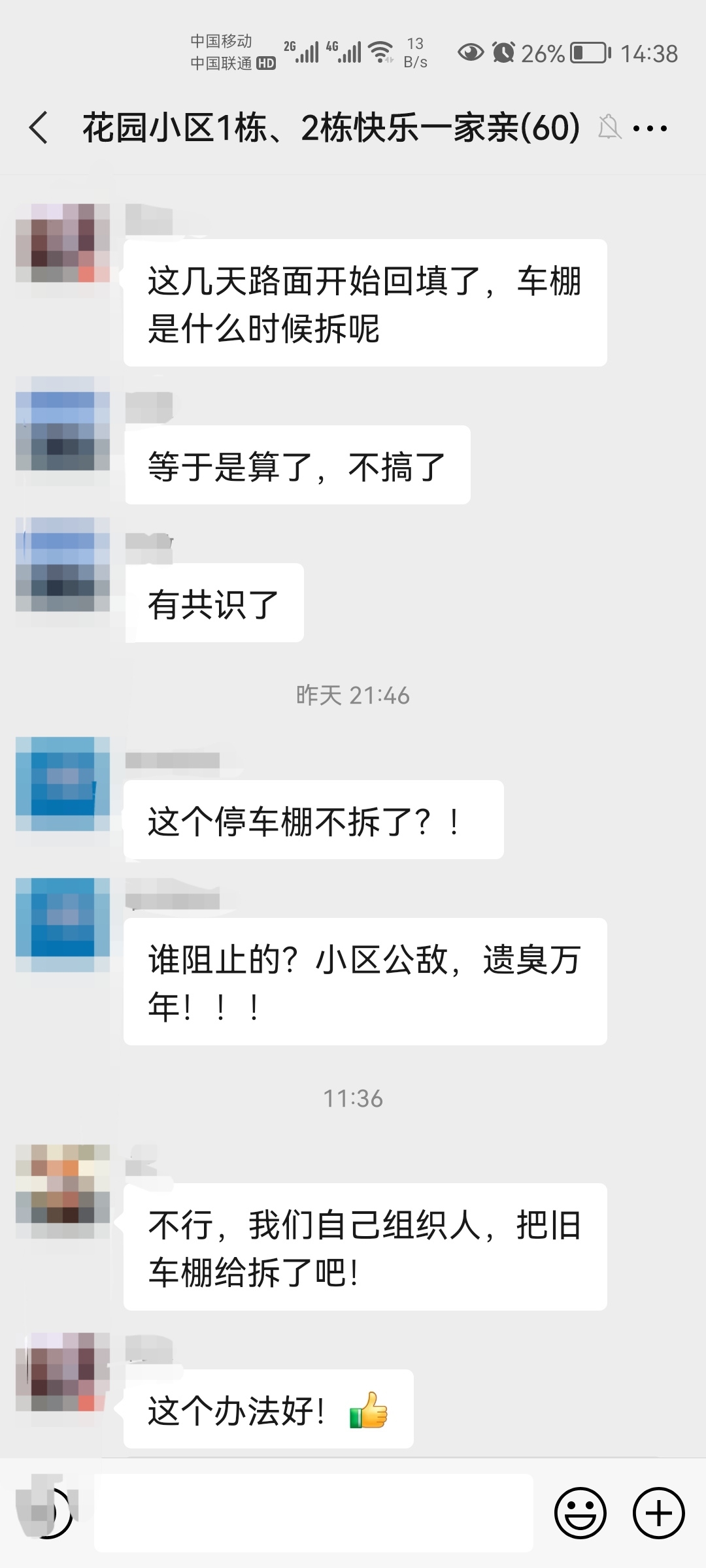The image size is (706, 1568).
Task: Open avatar of sender saying 等于是算了，不搞了
Action: [63, 423]
